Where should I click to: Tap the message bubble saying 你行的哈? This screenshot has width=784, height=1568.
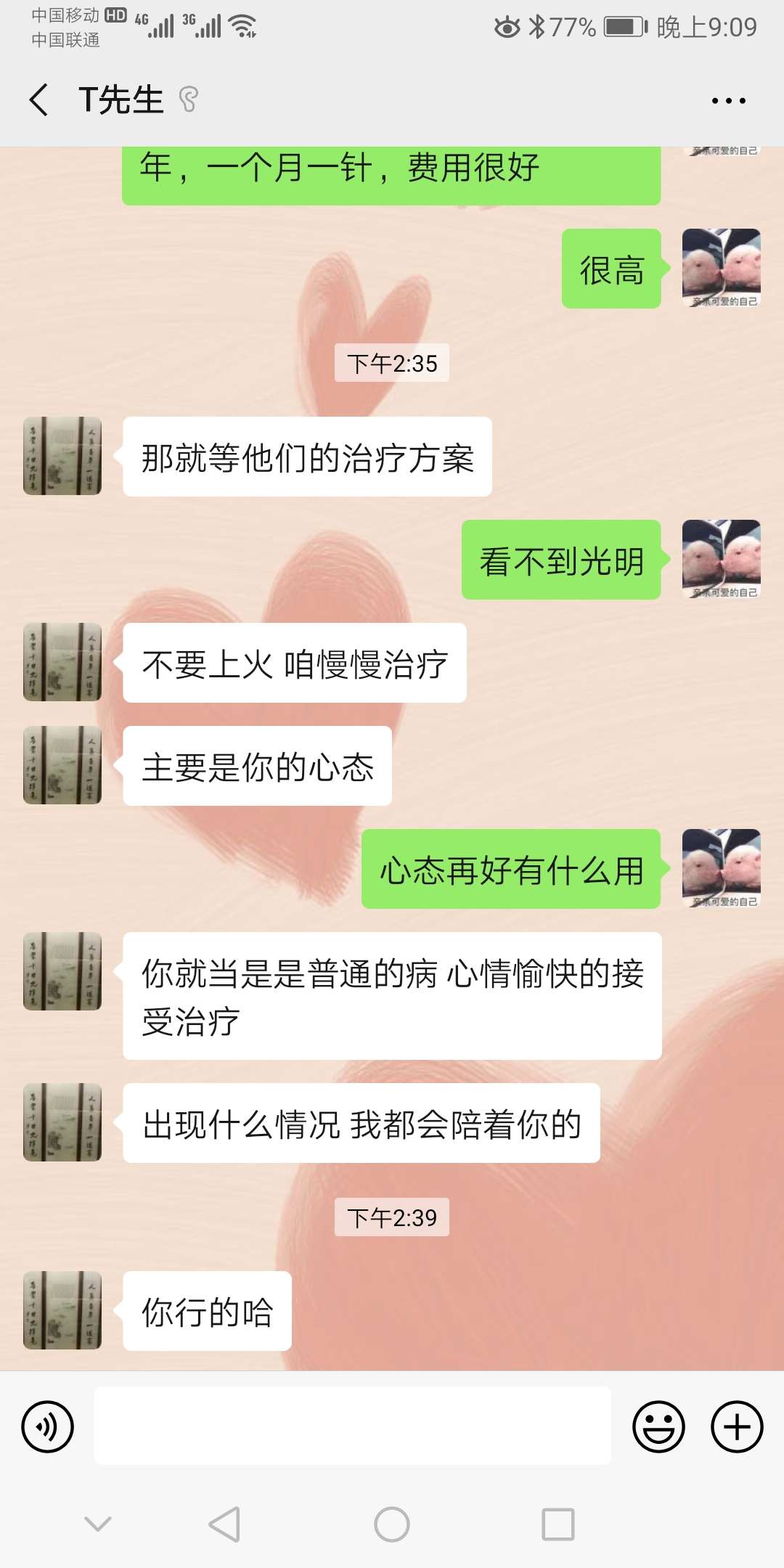pyautogui.click(x=205, y=1309)
